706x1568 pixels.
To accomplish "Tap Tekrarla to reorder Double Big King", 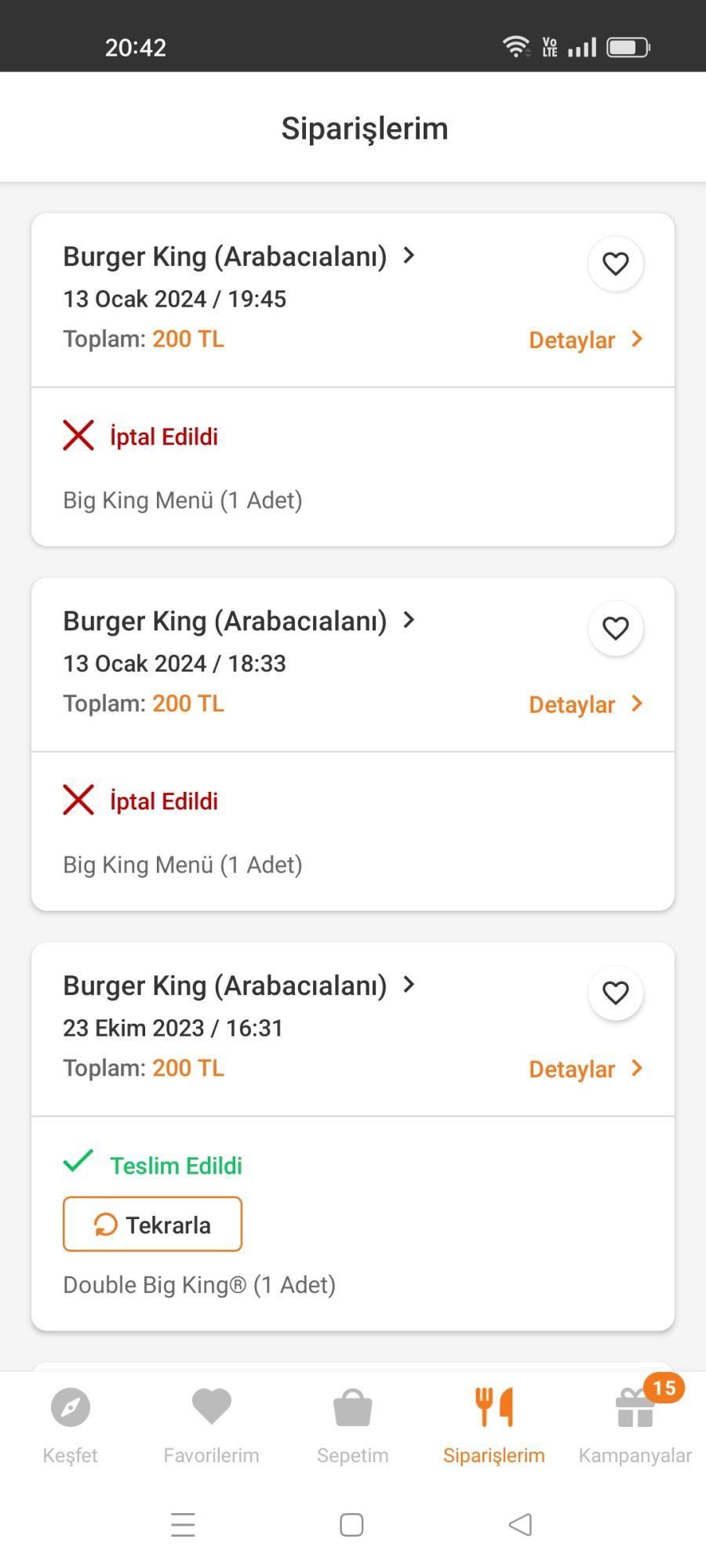I will (x=151, y=1224).
